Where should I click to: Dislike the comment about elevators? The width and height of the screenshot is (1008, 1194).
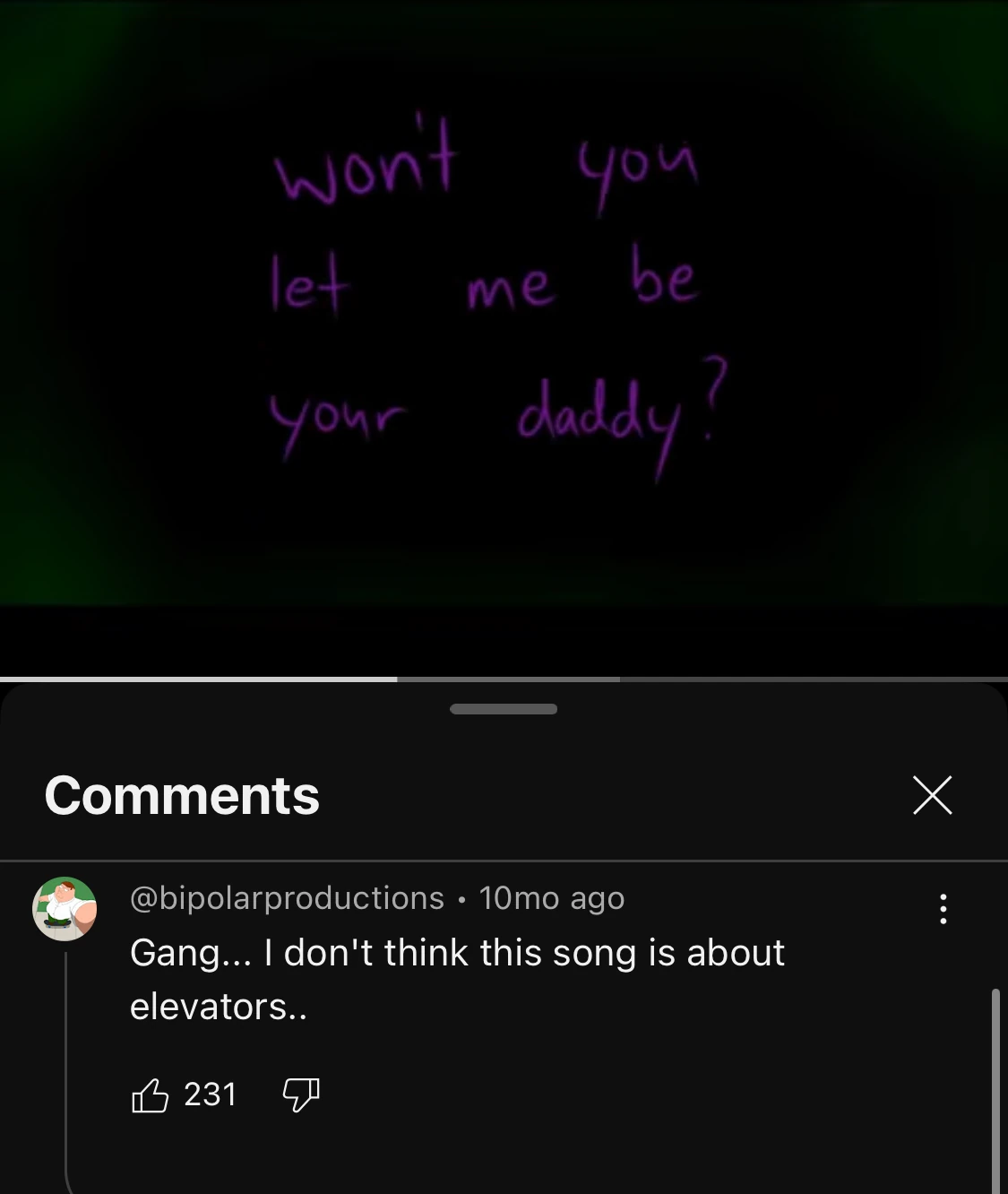tap(301, 1094)
